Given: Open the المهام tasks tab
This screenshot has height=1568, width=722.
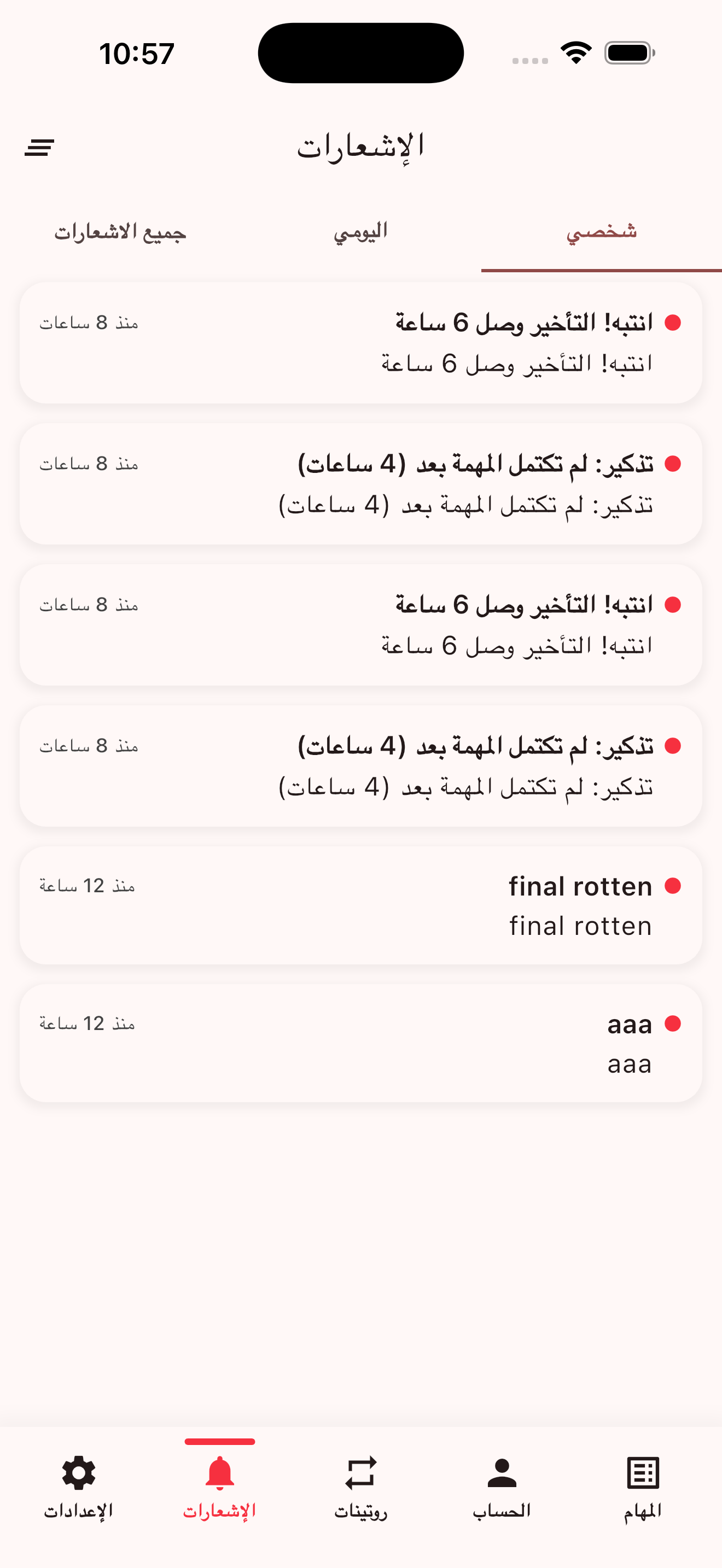Looking at the screenshot, I should 643,1485.
